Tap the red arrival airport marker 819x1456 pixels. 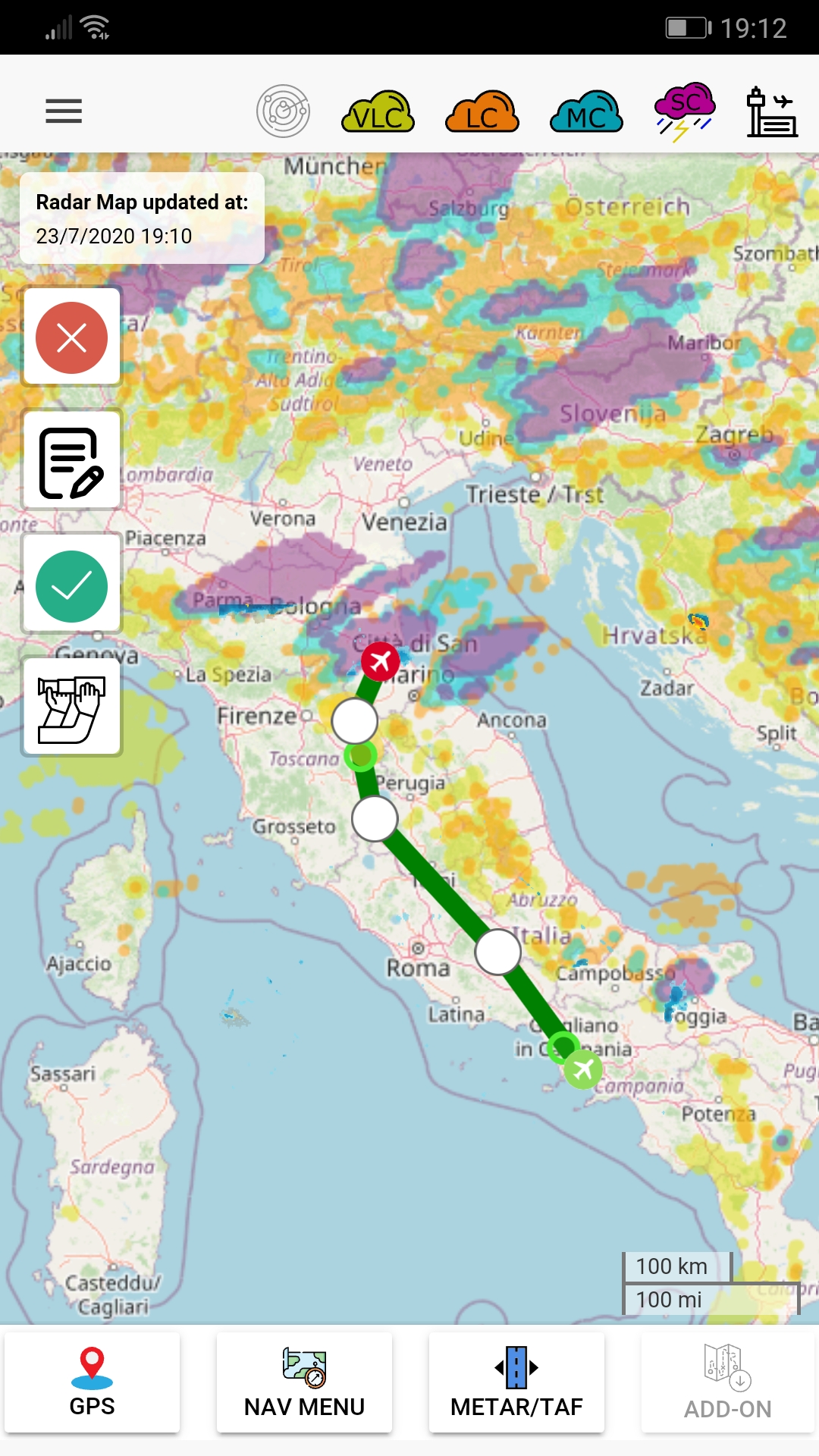(381, 661)
